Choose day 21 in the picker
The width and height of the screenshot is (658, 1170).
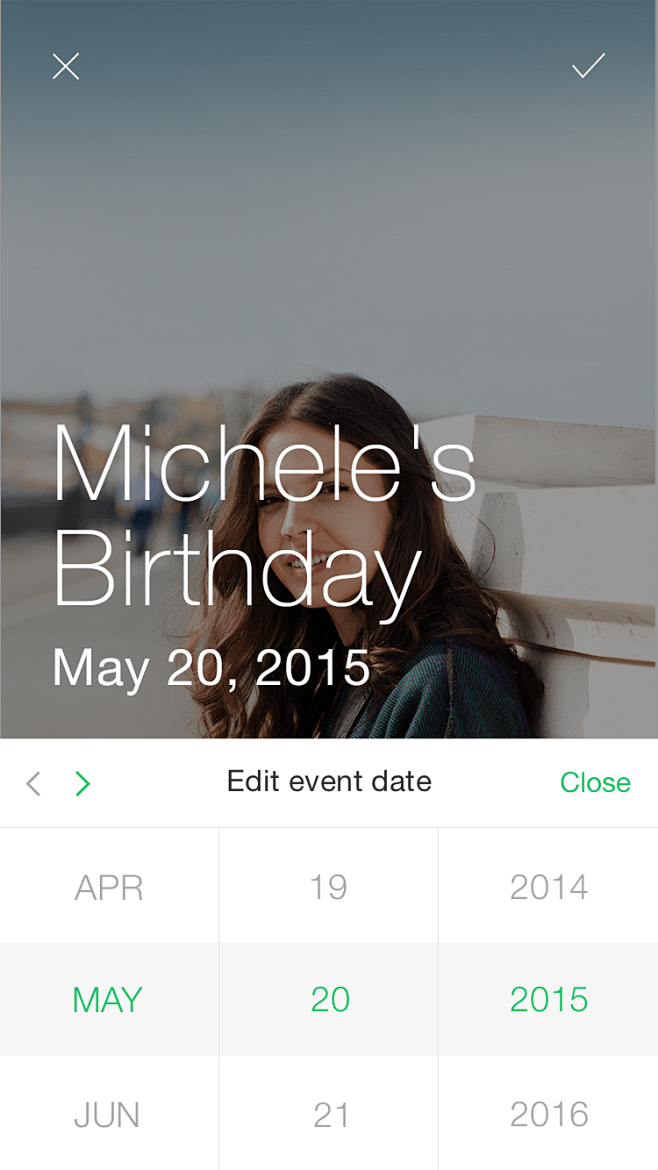pos(330,1114)
